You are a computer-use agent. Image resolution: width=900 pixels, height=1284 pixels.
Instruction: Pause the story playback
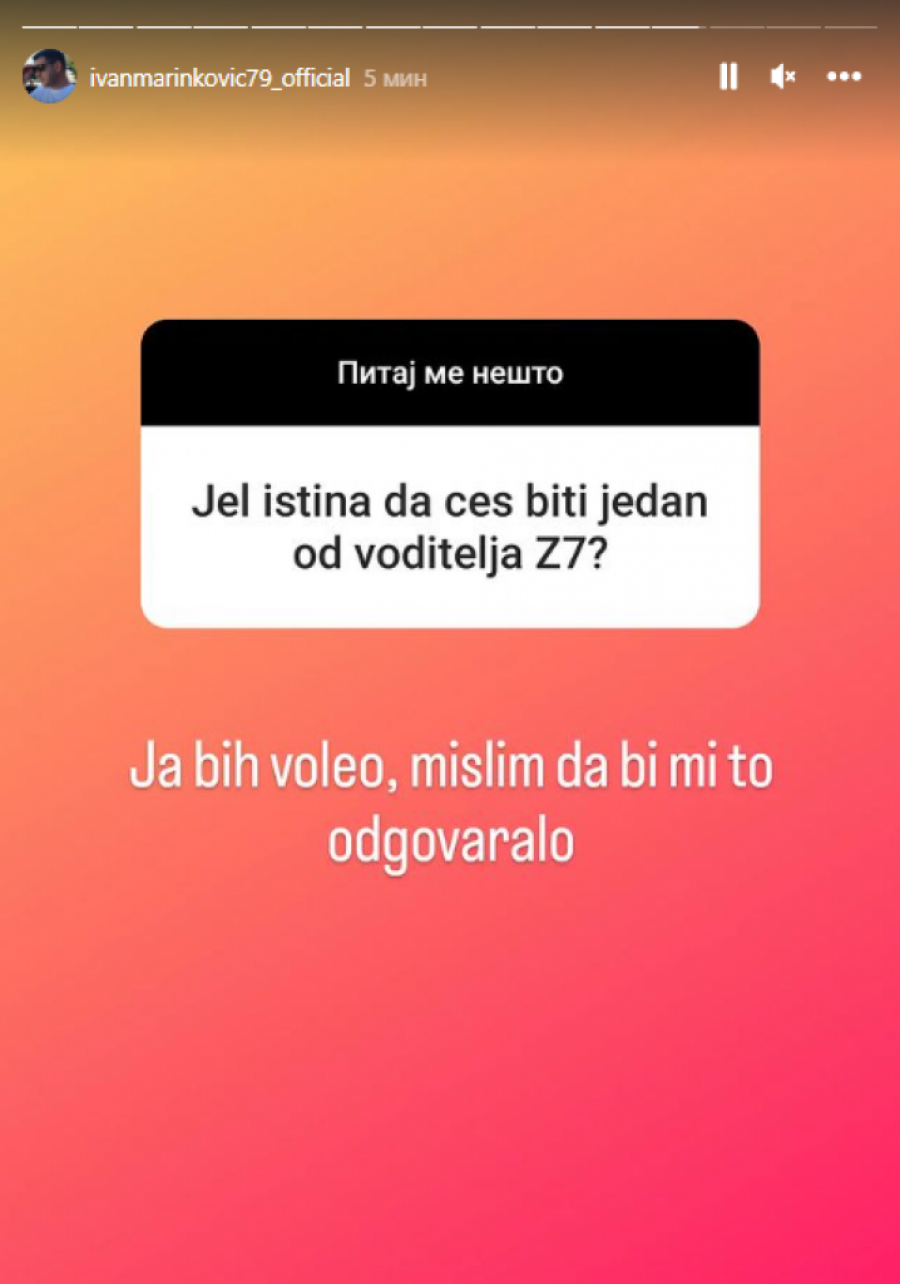pos(729,77)
